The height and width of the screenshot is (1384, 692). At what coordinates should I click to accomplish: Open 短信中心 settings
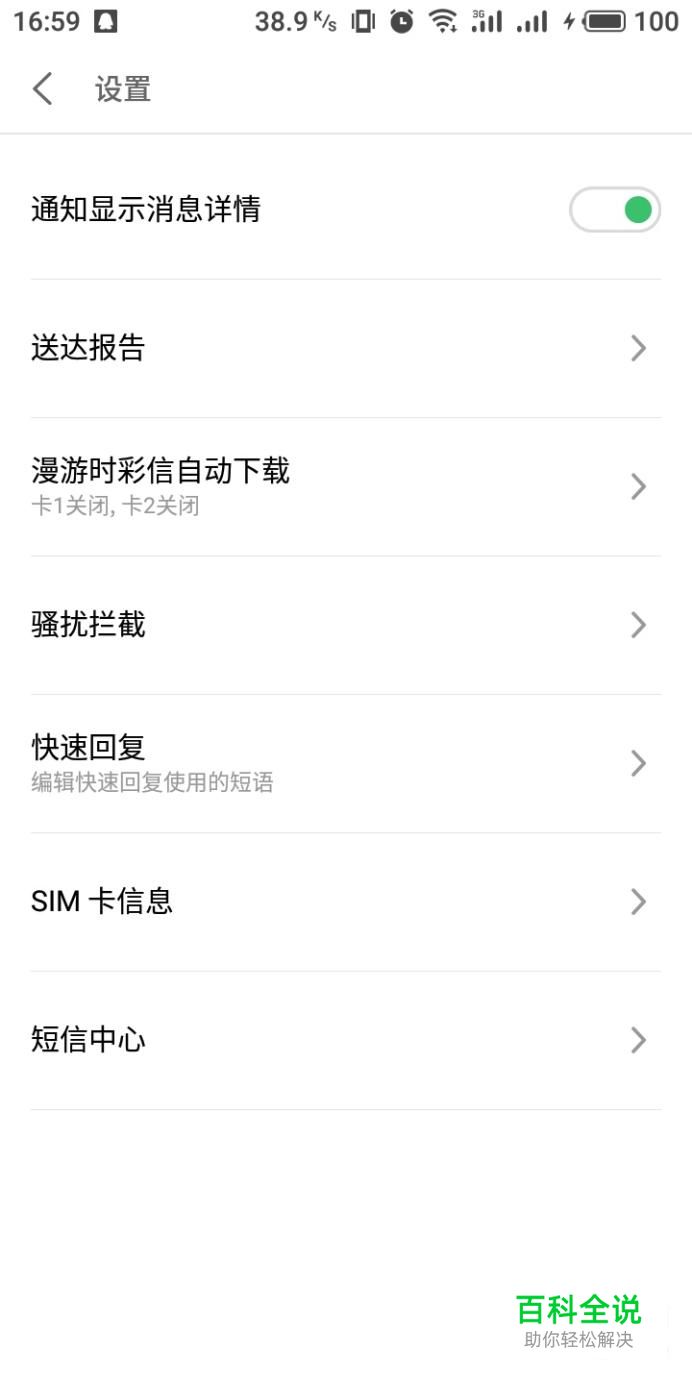pyautogui.click(x=346, y=1040)
